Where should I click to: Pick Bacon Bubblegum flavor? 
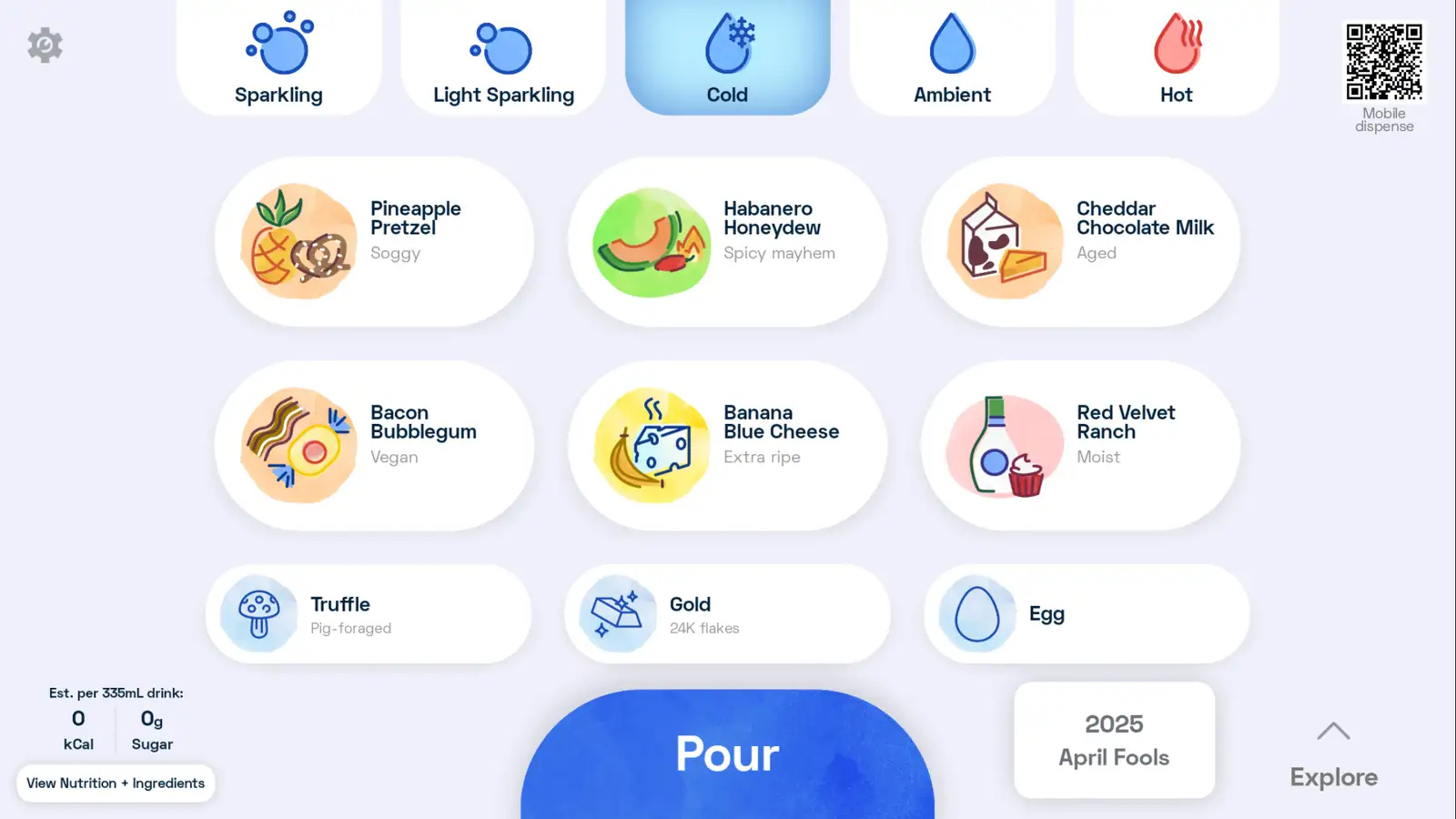374,446
